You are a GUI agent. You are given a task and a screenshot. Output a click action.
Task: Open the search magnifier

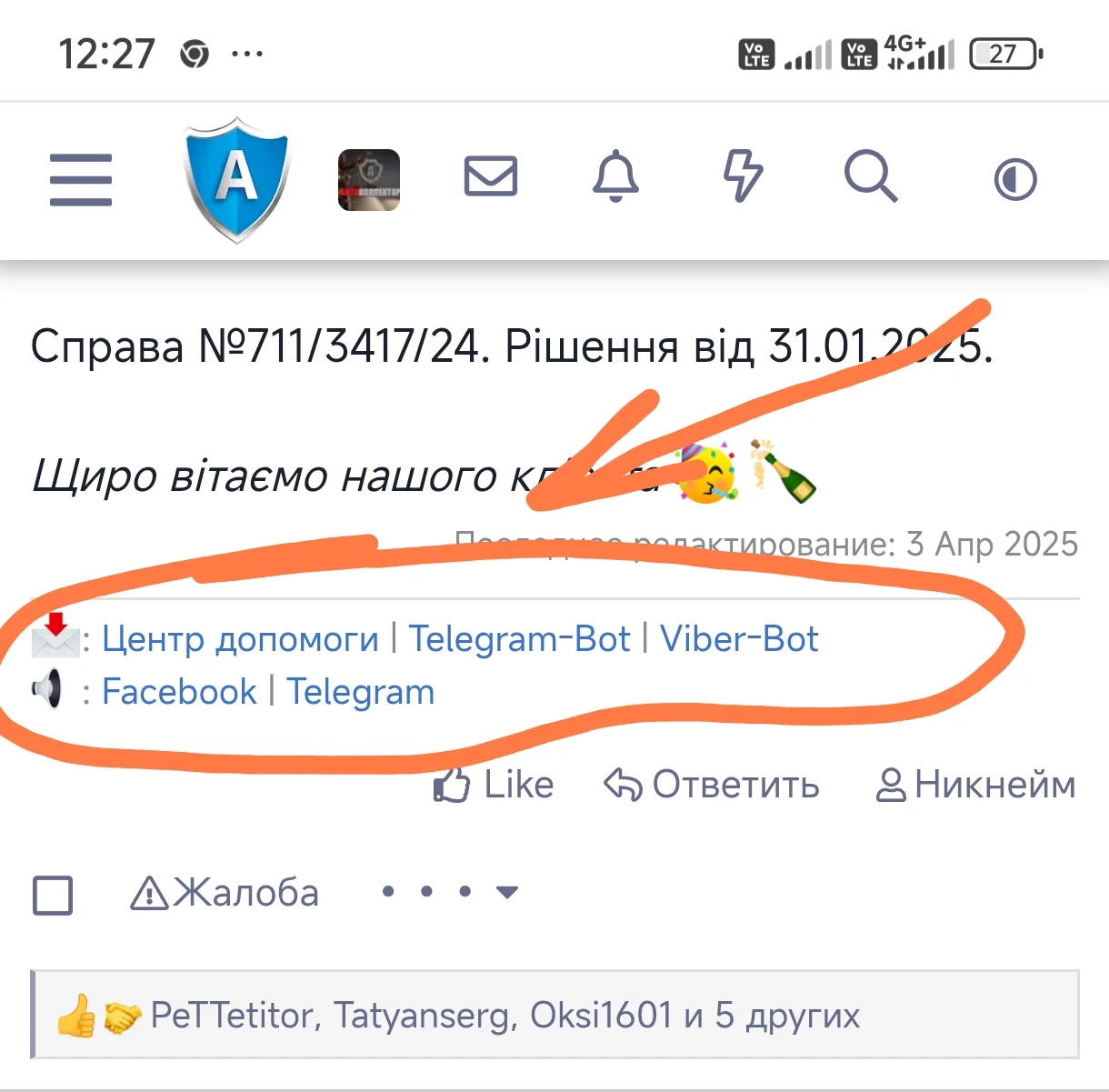click(870, 175)
